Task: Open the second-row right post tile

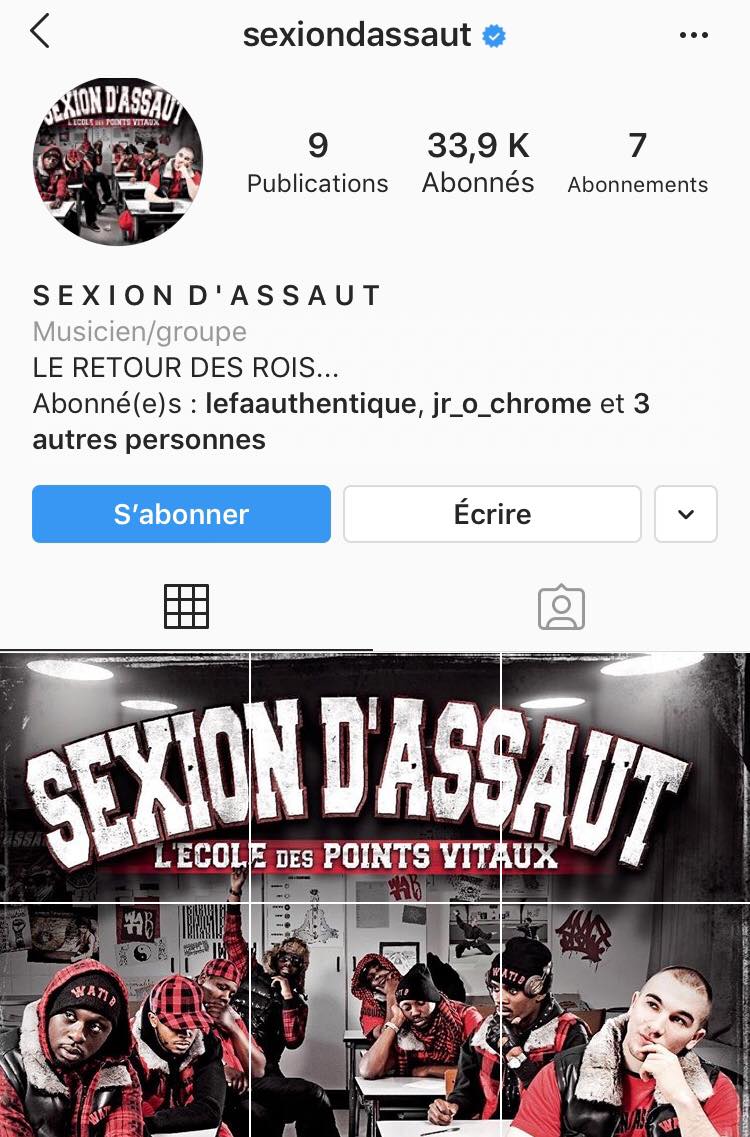Action: tap(626, 1020)
